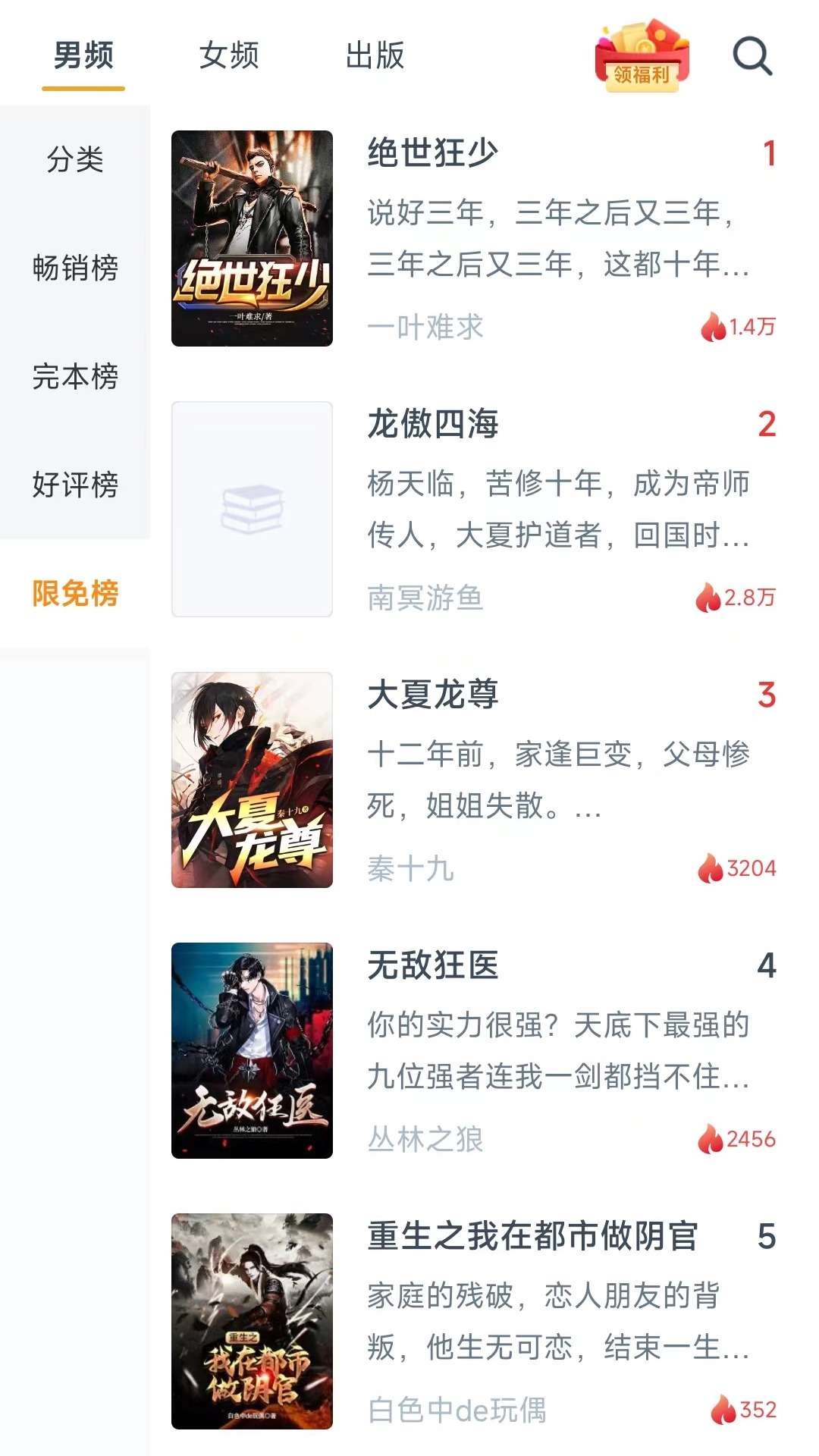Show the 畅销榜 ranking list
Image resolution: width=819 pixels, height=1456 pixels.
click(x=75, y=268)
